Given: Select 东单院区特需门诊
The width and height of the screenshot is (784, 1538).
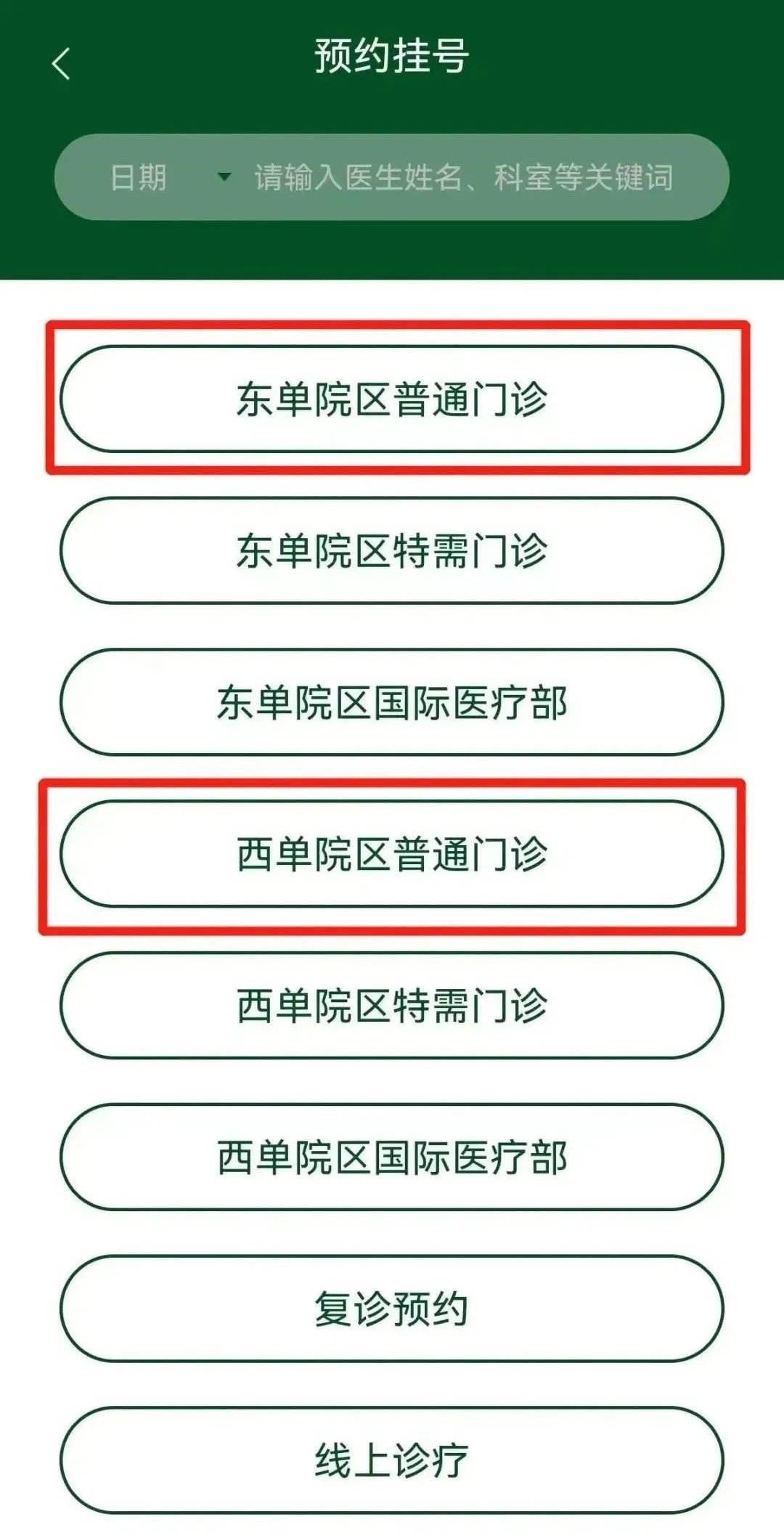Looking at the screenshot, I should pos(392,550).
